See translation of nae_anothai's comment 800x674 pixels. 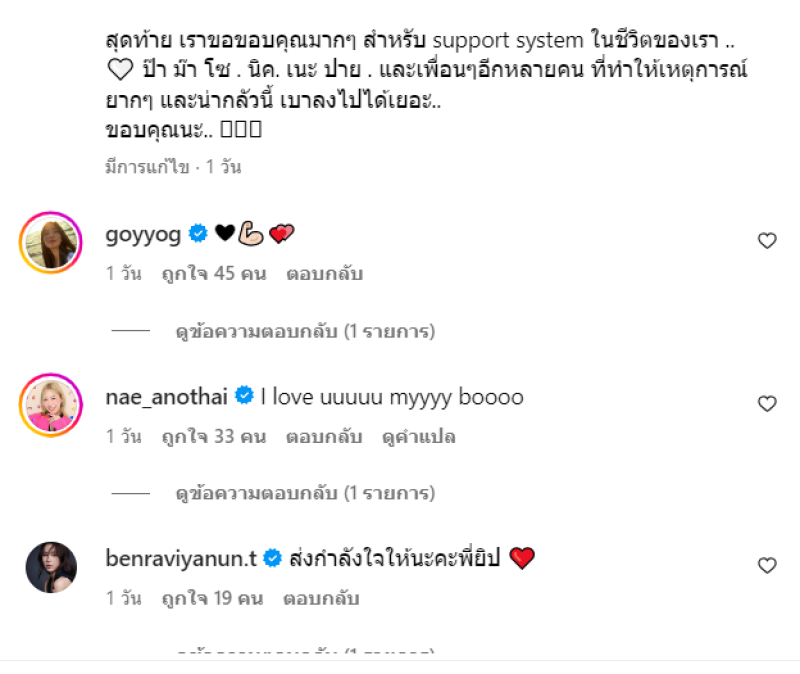pos(419,437)
